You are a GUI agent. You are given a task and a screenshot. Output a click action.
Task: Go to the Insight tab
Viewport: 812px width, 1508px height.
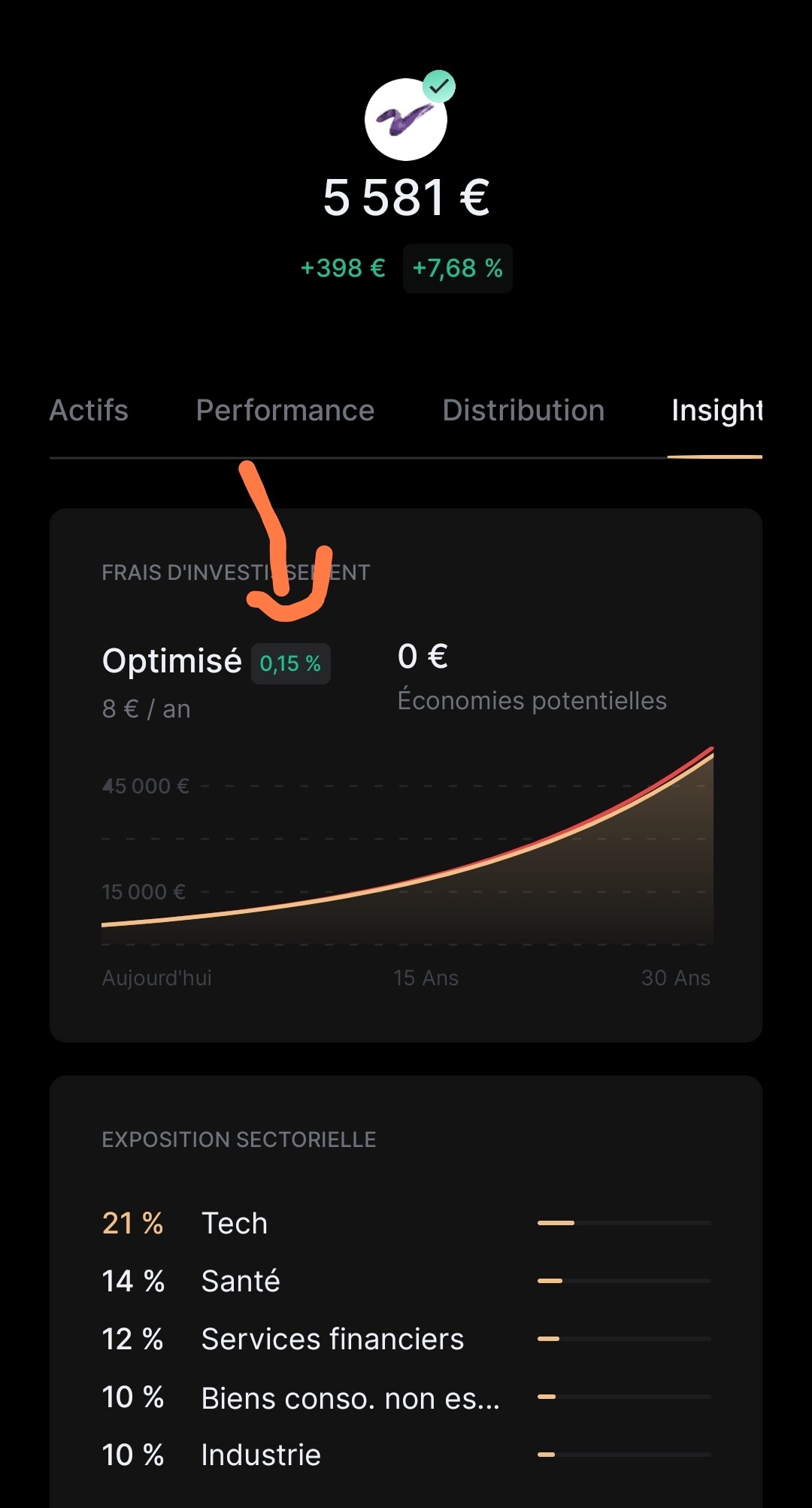717,411
